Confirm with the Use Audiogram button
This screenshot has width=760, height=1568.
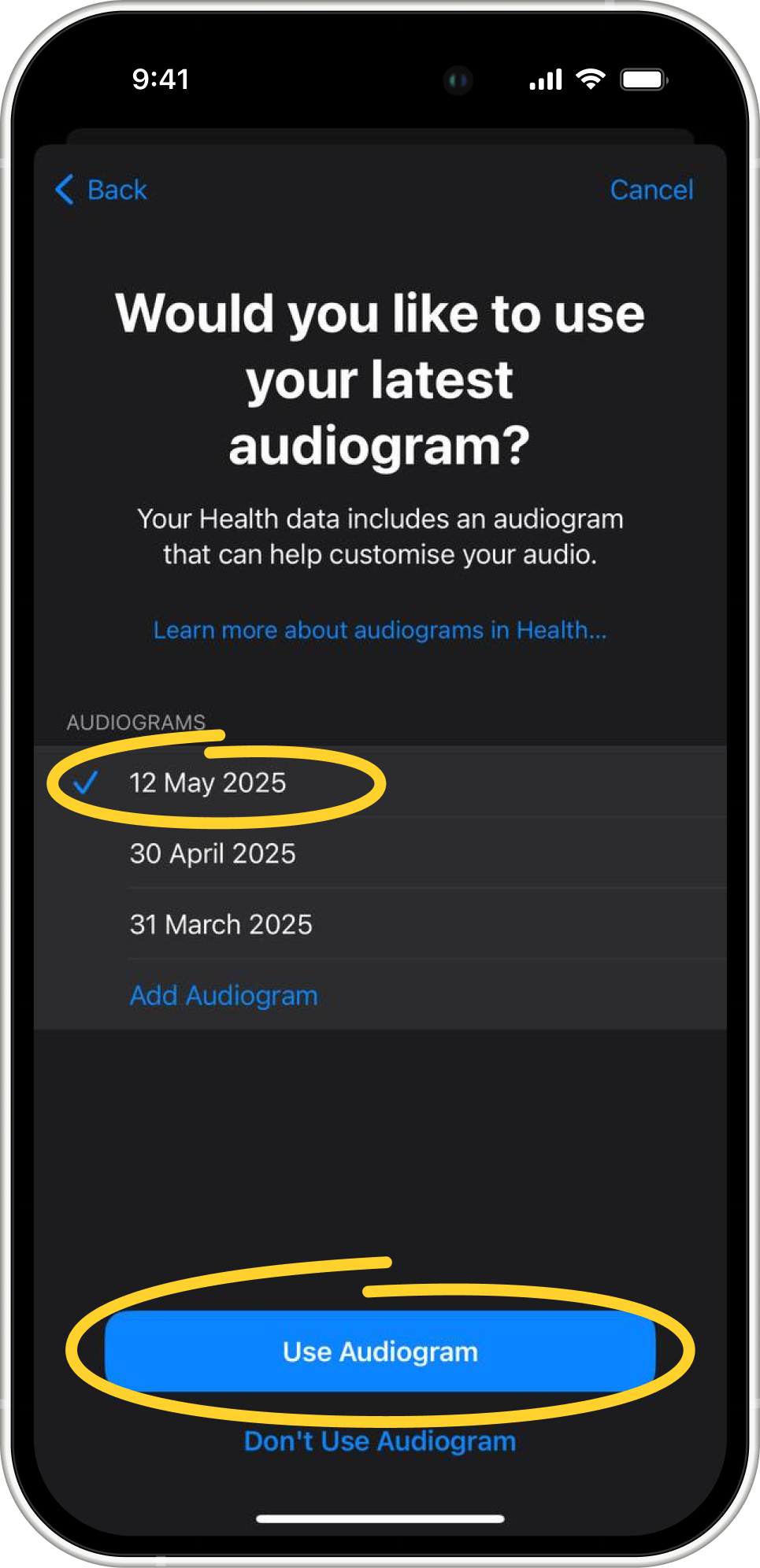[x=380, y=1351]
